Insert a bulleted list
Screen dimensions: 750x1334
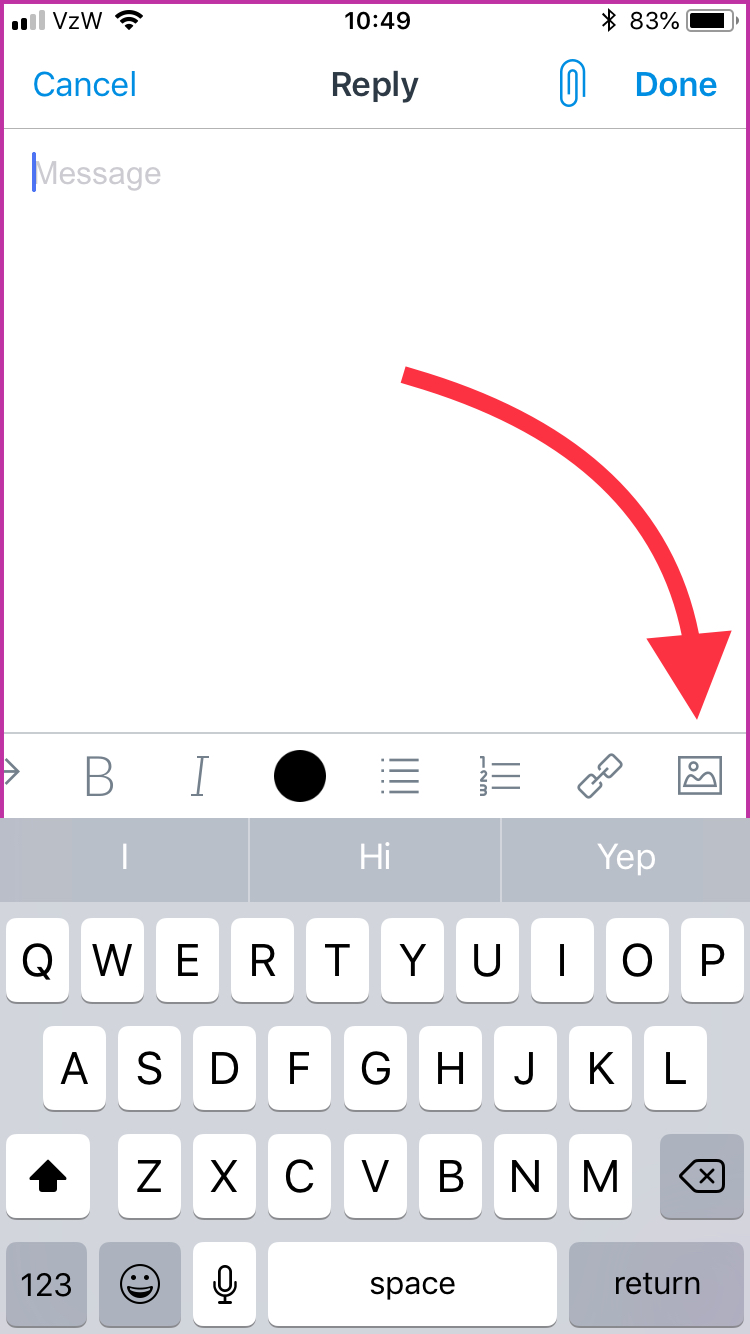click(400, 776)
